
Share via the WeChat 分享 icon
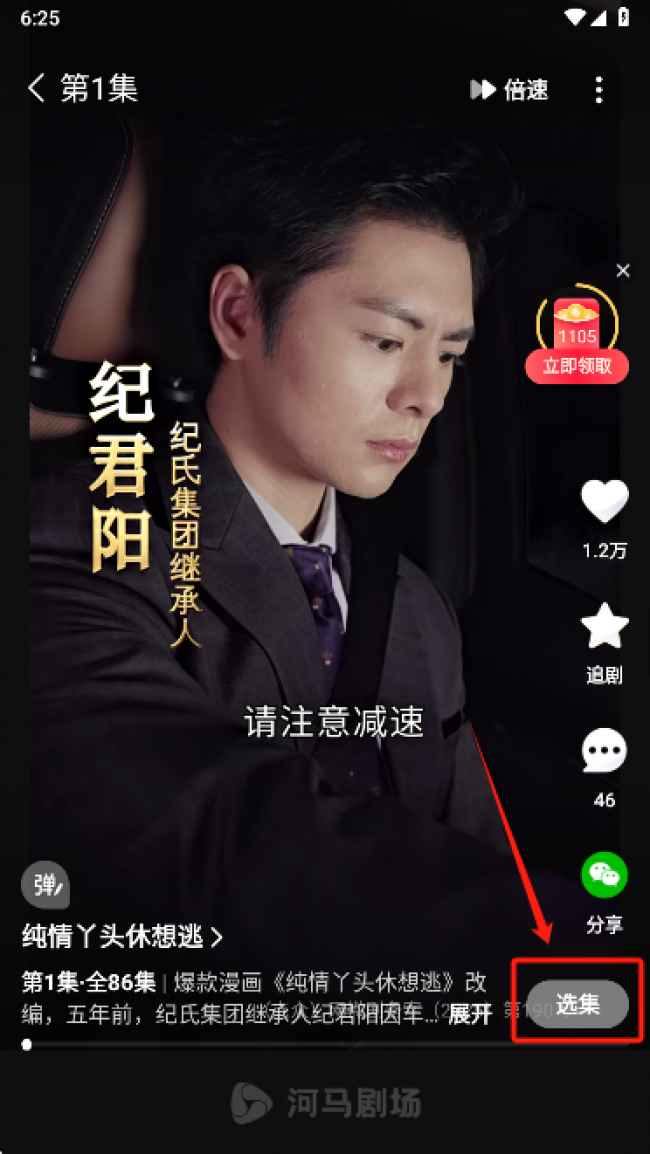[604, 876]
